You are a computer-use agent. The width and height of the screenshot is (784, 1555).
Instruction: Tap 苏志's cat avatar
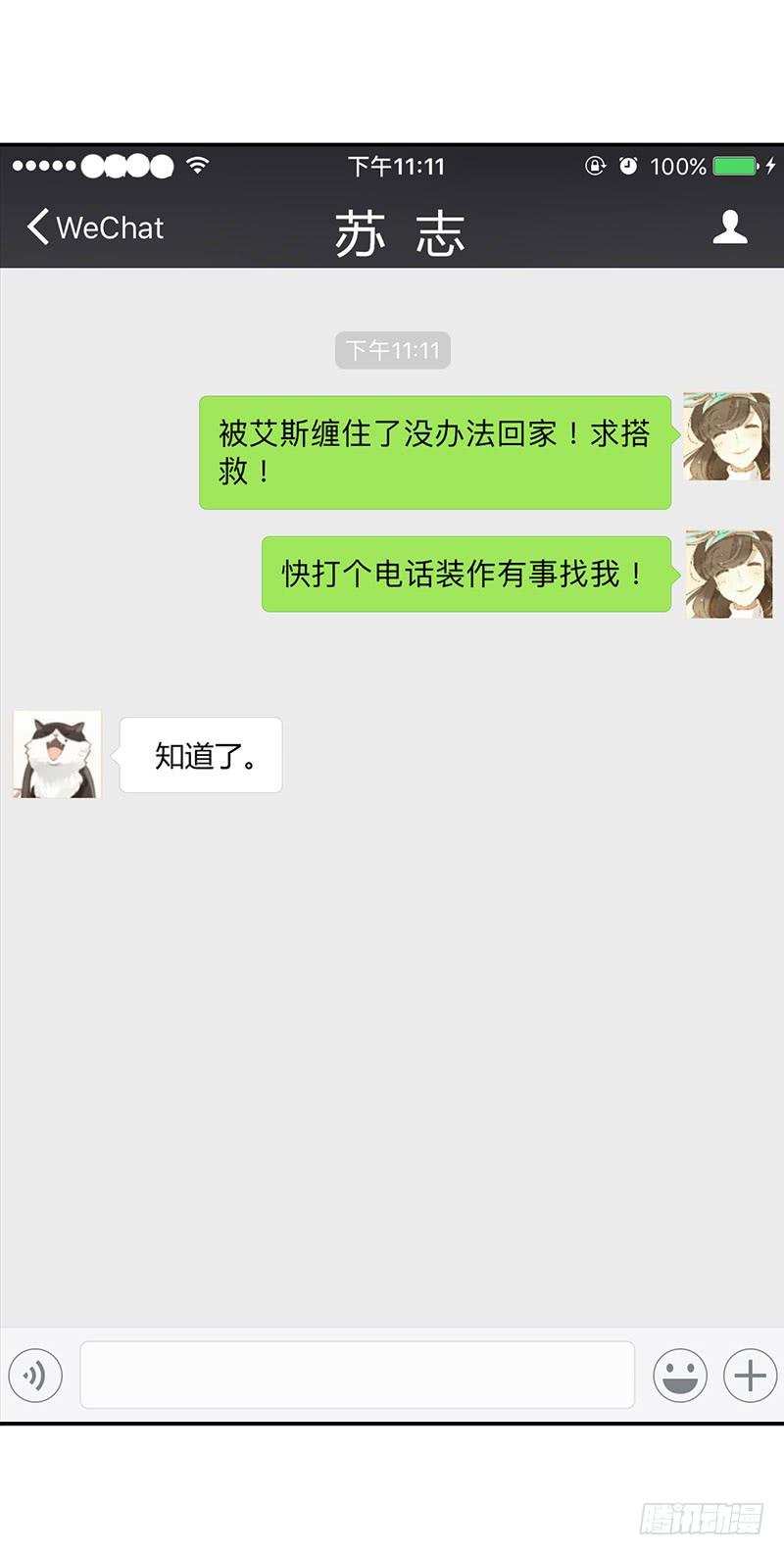[x=56, y=755]
